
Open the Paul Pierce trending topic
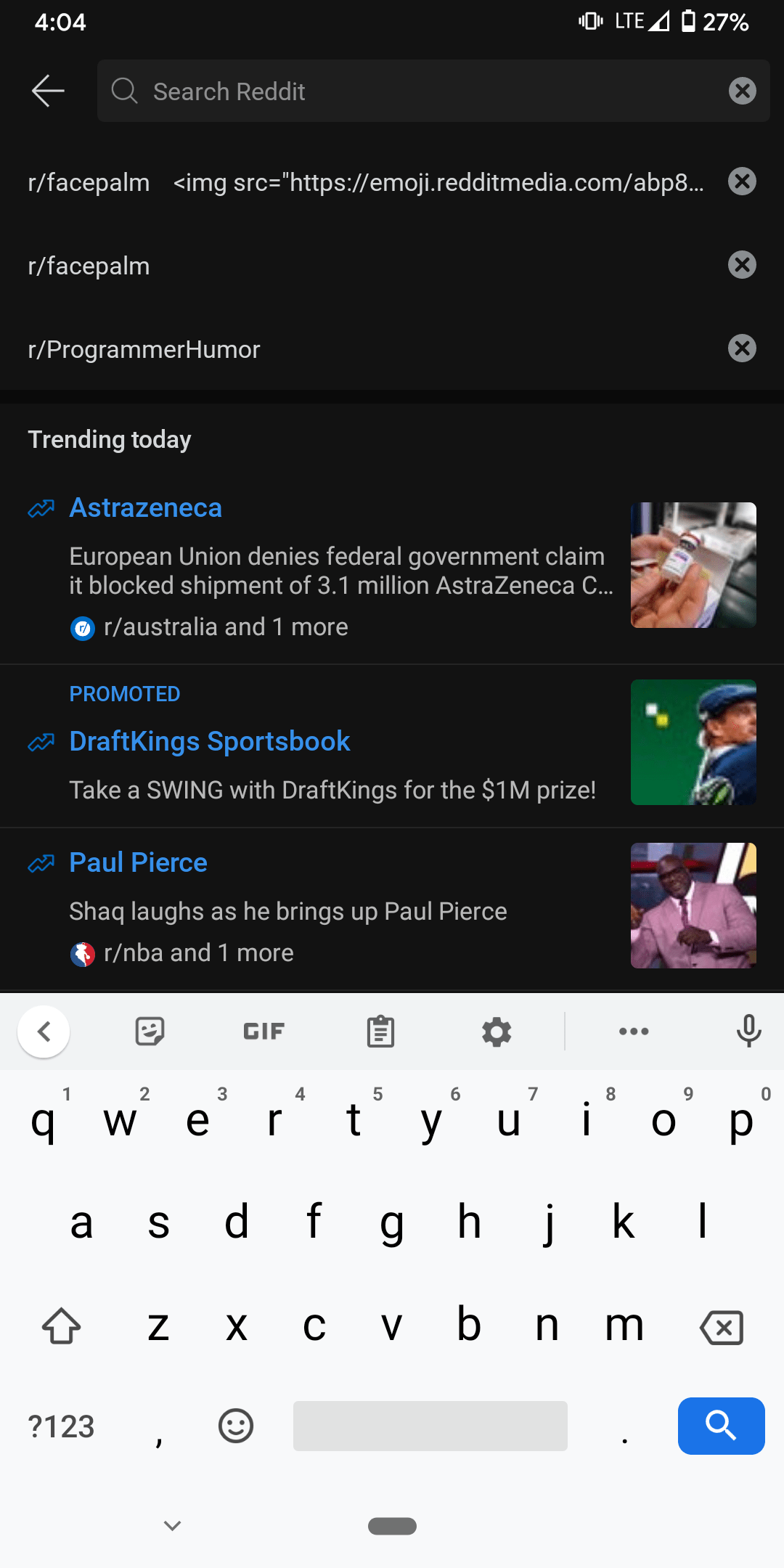138,863
